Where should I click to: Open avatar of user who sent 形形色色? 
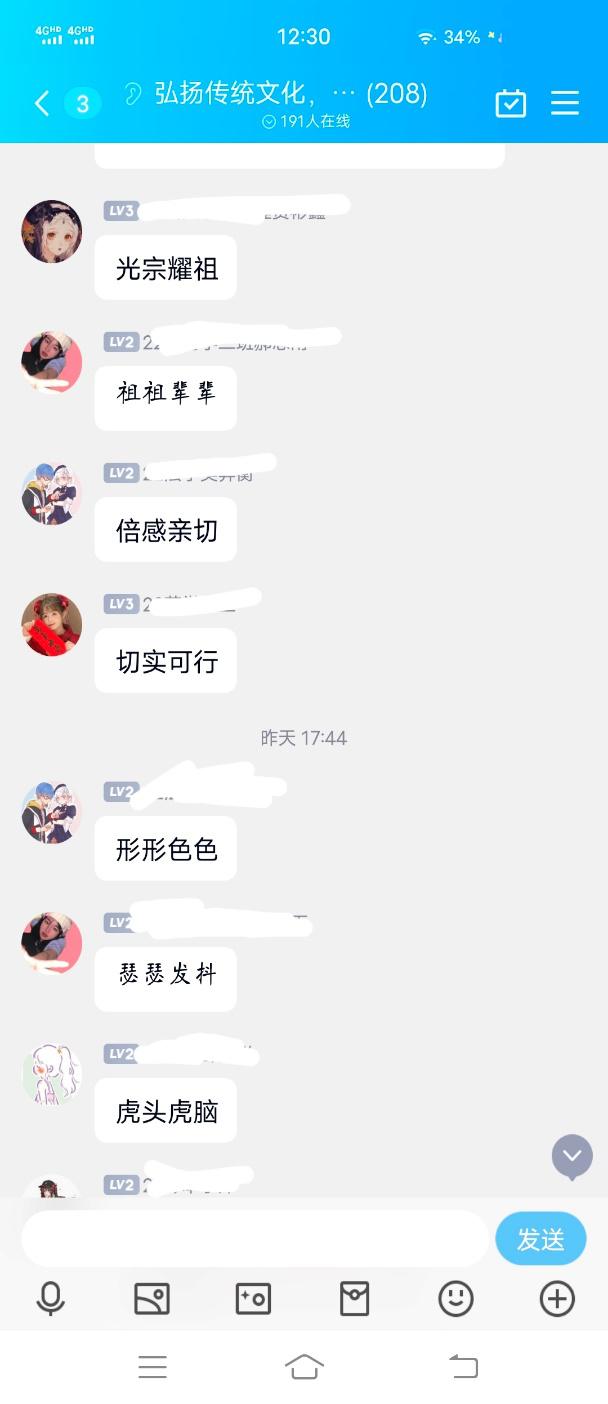point(52,812)
